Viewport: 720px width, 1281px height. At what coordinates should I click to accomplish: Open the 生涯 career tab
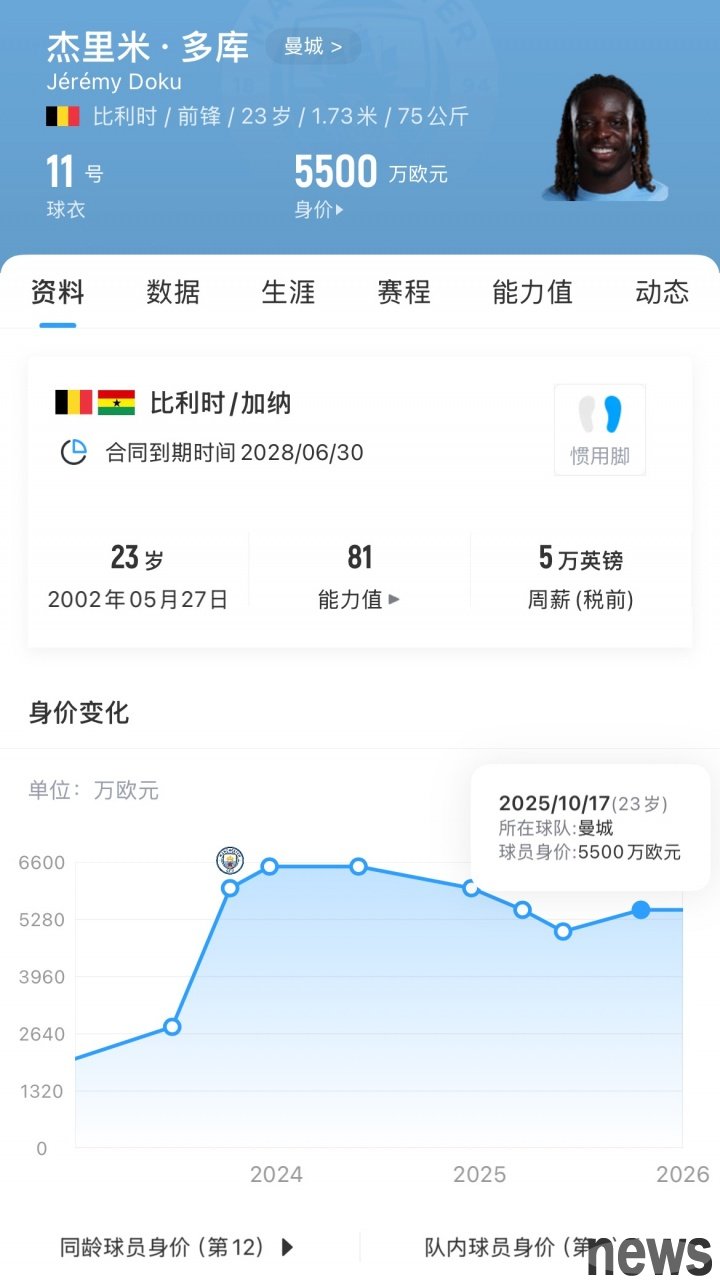pyautogui.click(x=288, y=292)
